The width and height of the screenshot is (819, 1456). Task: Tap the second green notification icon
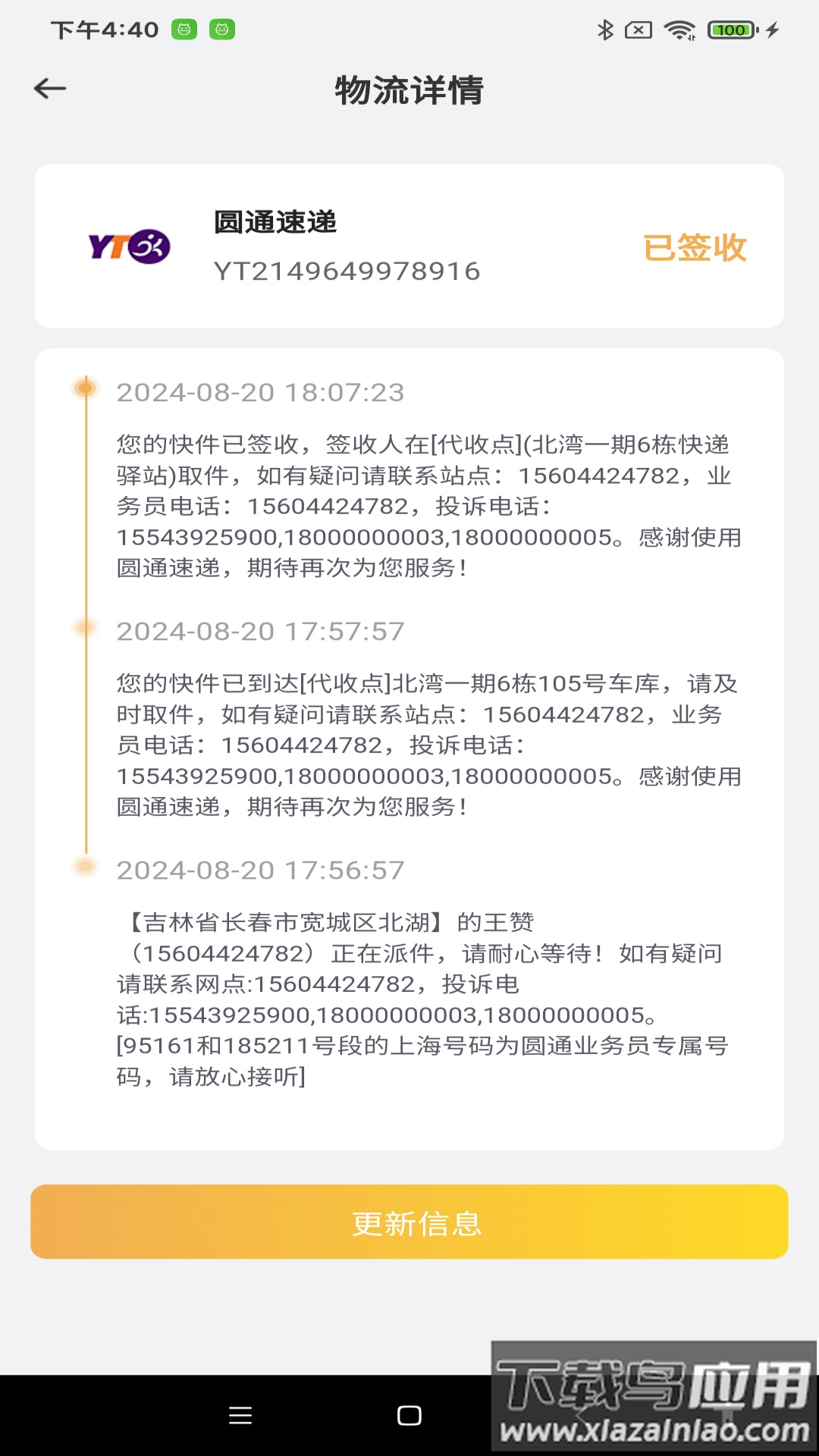click(222, 30)
